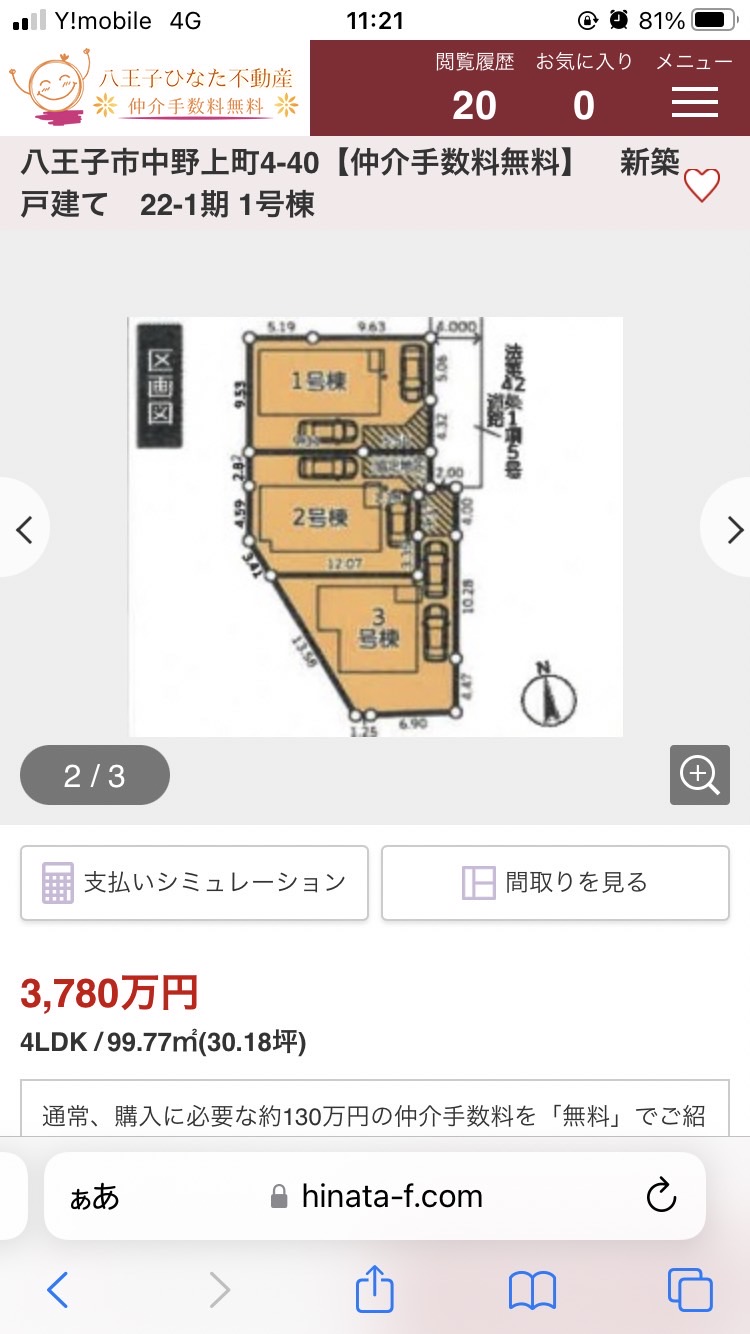This screenshot has width=750, height=1334.
Task: Open the メニュー hamburger menu
Action: pyautogui.click(x=694, y=88)
